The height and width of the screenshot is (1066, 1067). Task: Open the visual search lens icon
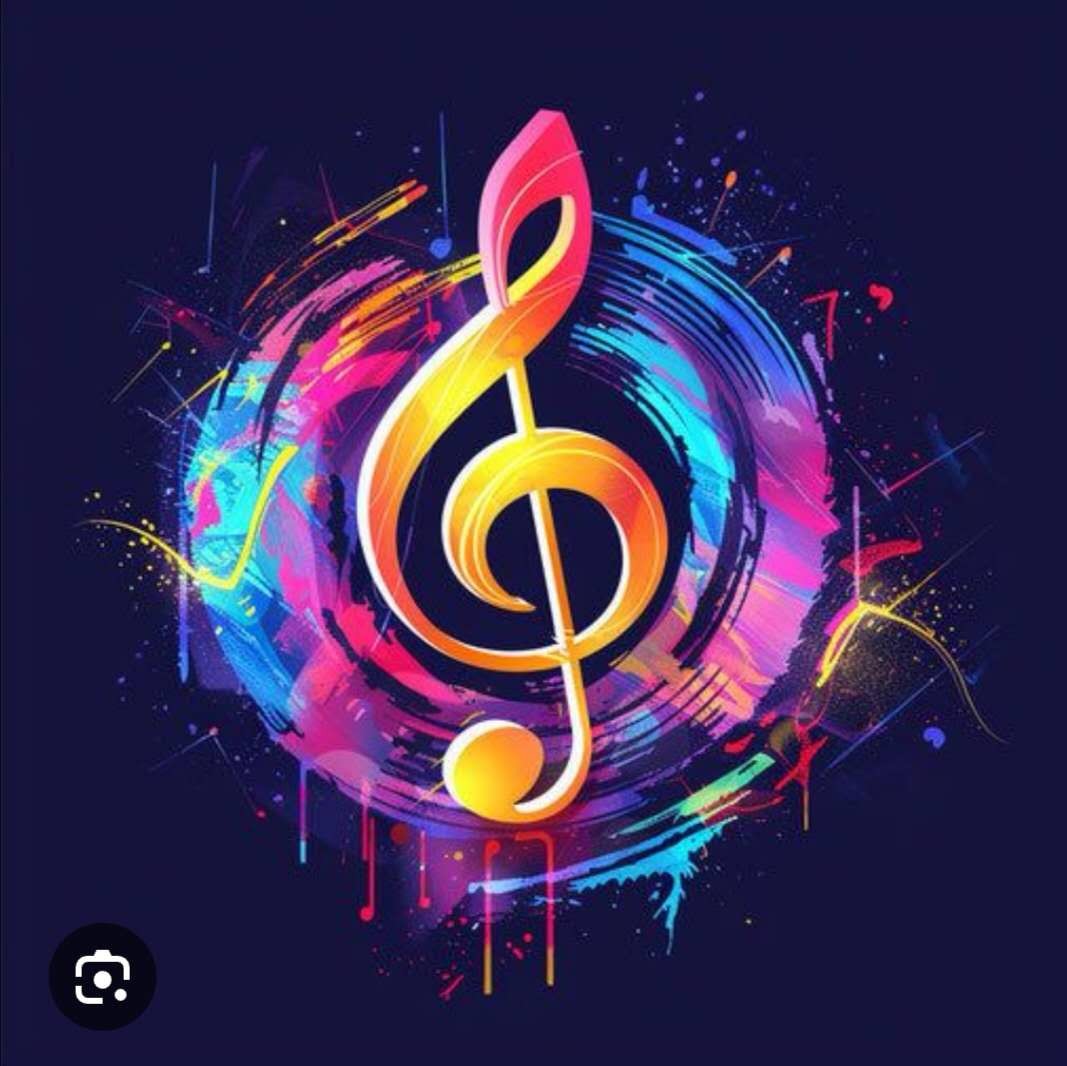click(x=102, y=976)
